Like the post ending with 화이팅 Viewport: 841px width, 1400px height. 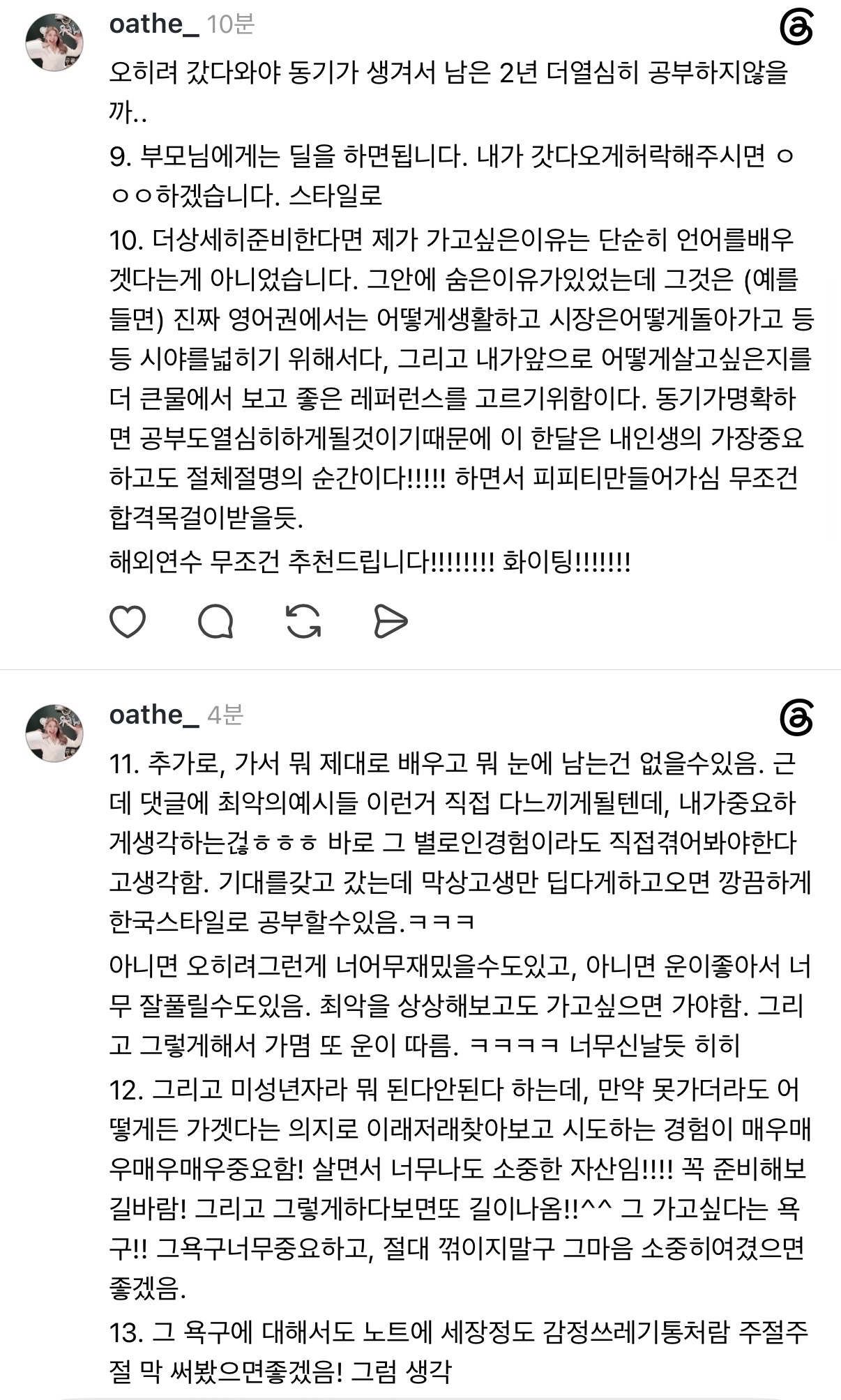(128, 621)
